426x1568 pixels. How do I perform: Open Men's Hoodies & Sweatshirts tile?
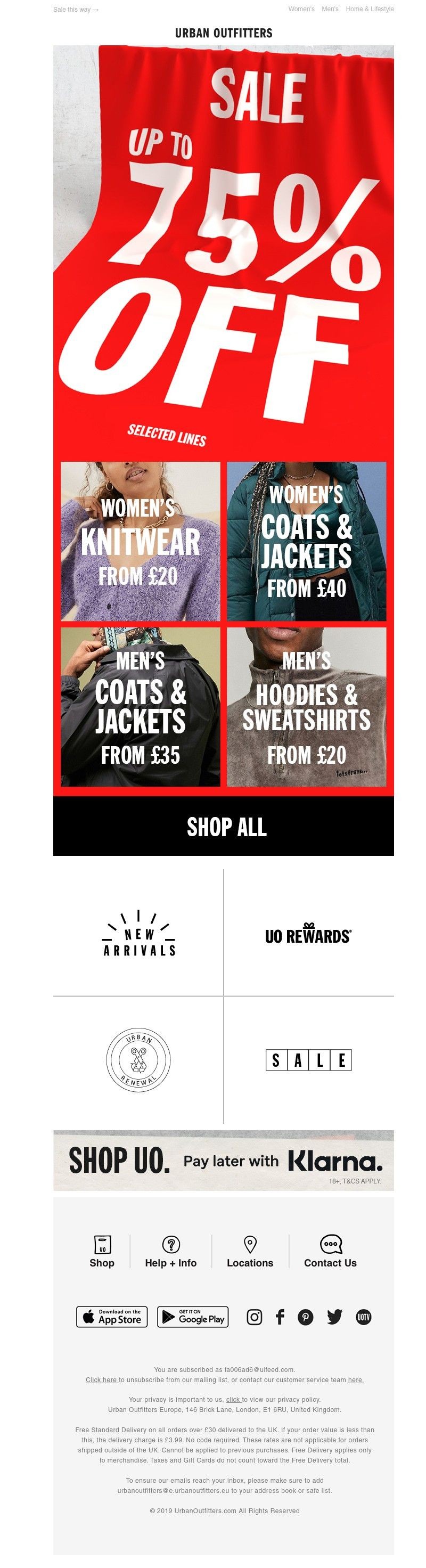306,707
